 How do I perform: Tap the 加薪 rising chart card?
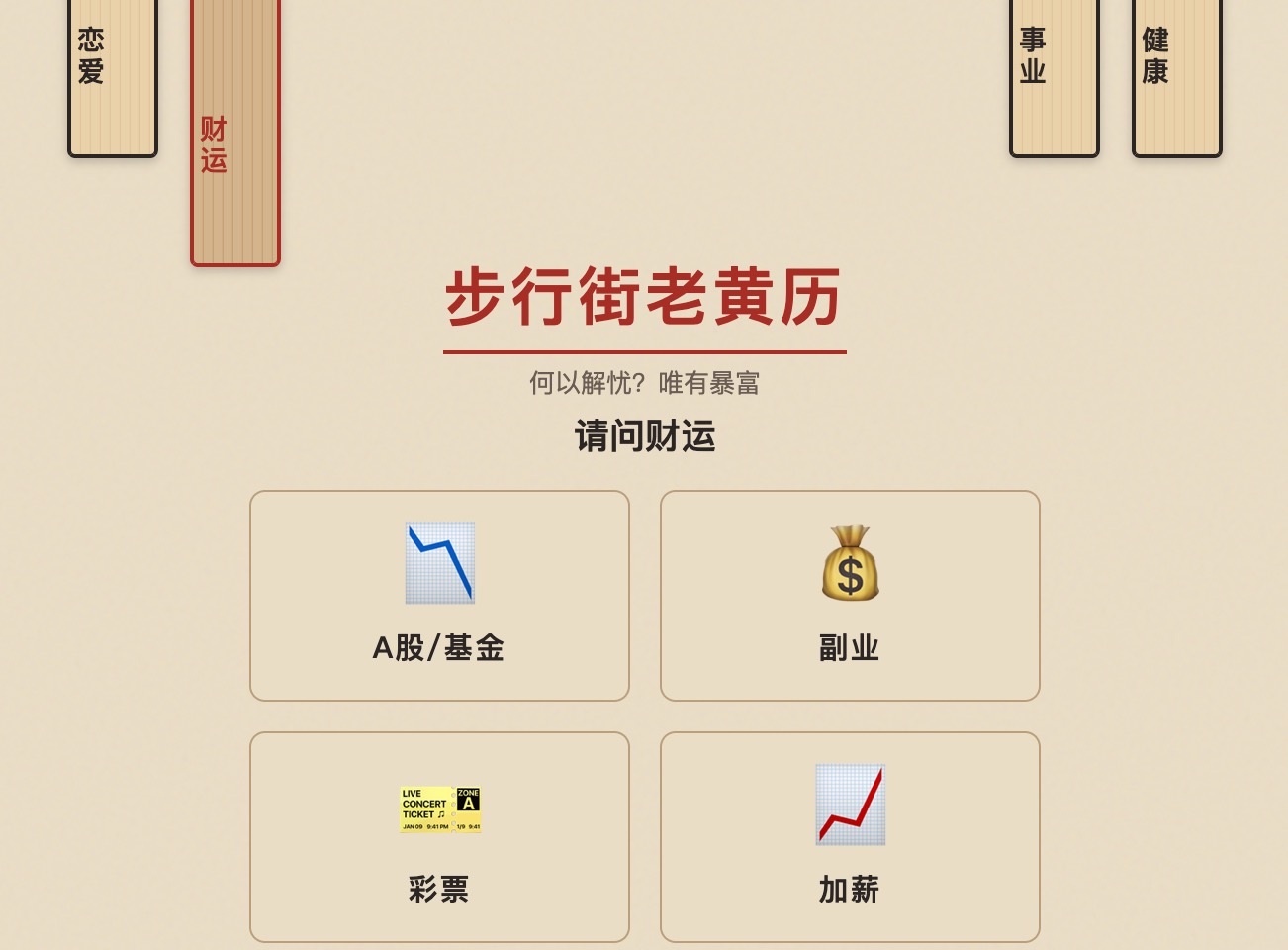click(850, 837)
